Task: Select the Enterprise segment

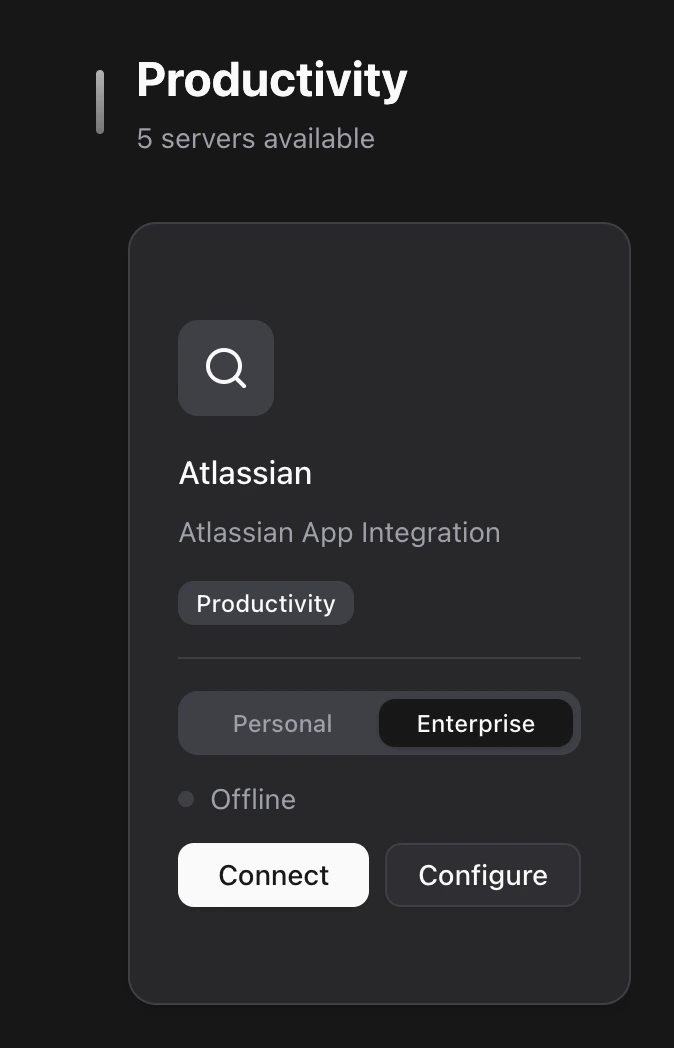Action: 475,723
